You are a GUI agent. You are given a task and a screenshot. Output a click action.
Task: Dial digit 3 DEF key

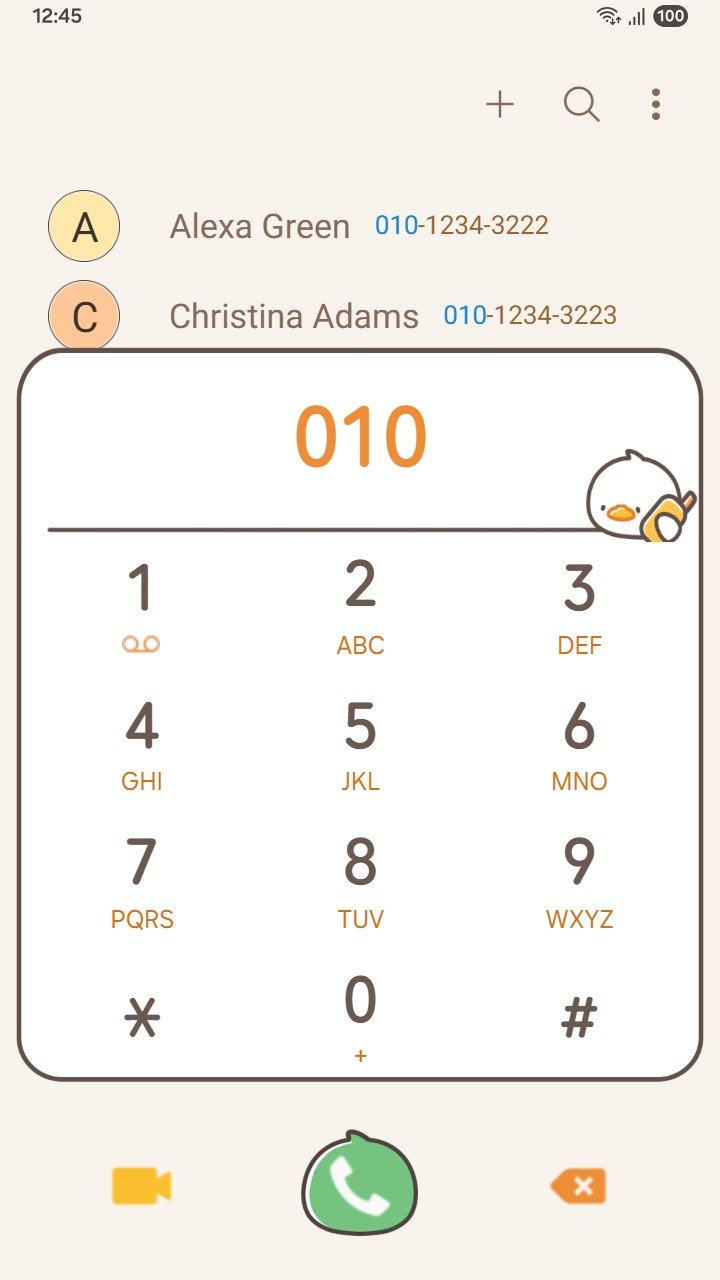(x=579, y=603)
